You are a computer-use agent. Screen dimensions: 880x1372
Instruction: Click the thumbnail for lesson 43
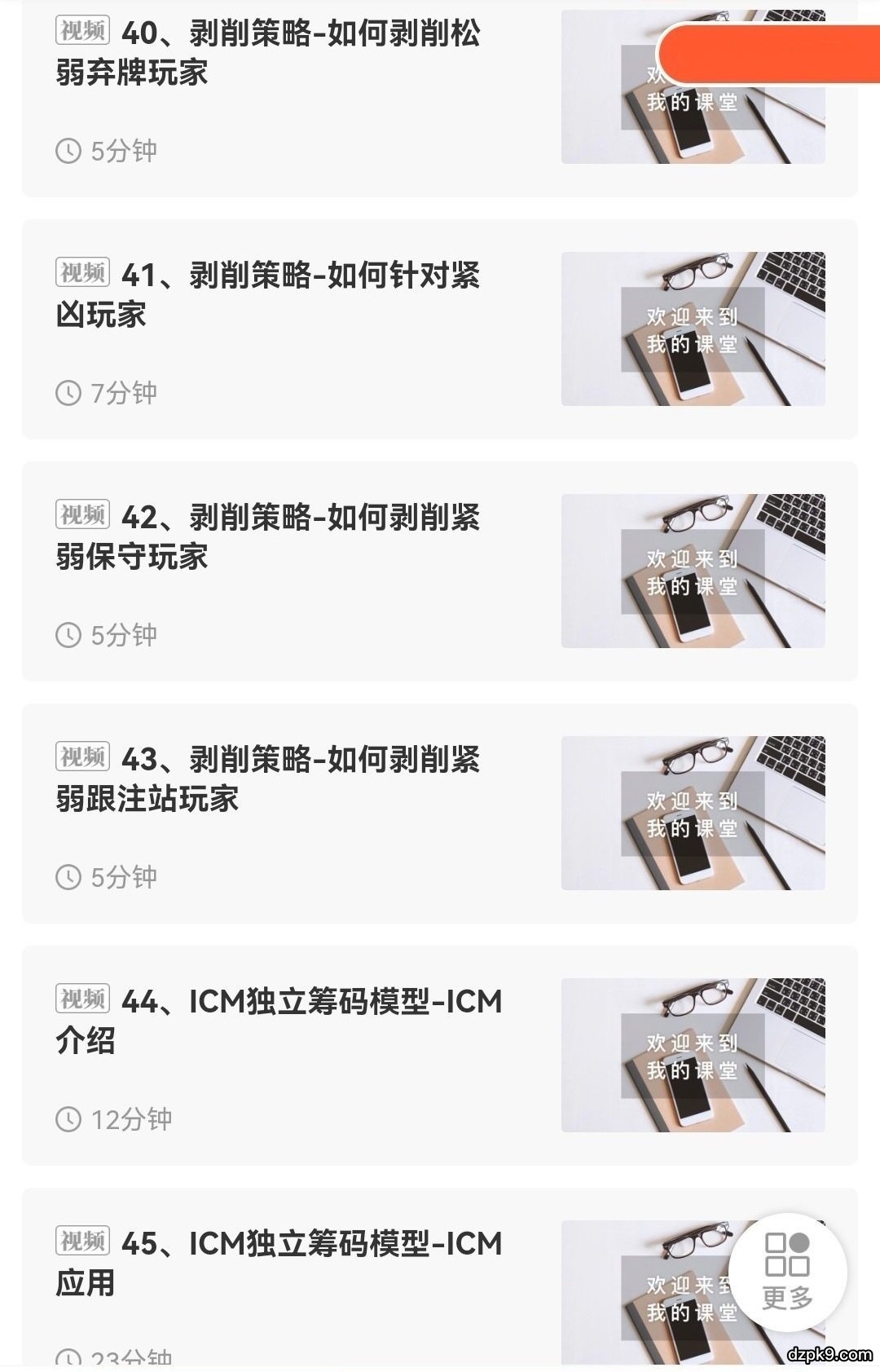(693, 810)
